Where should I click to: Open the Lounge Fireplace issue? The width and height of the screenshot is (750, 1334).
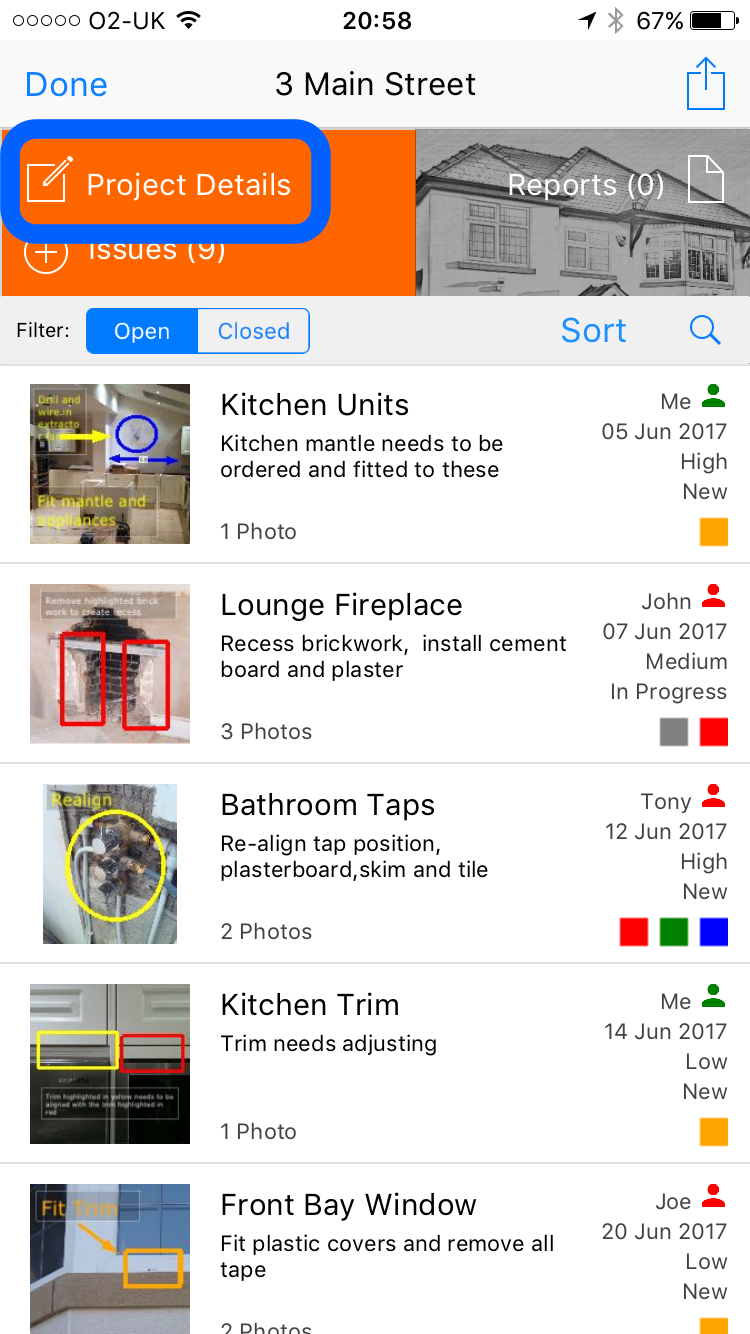coord(375,664)
